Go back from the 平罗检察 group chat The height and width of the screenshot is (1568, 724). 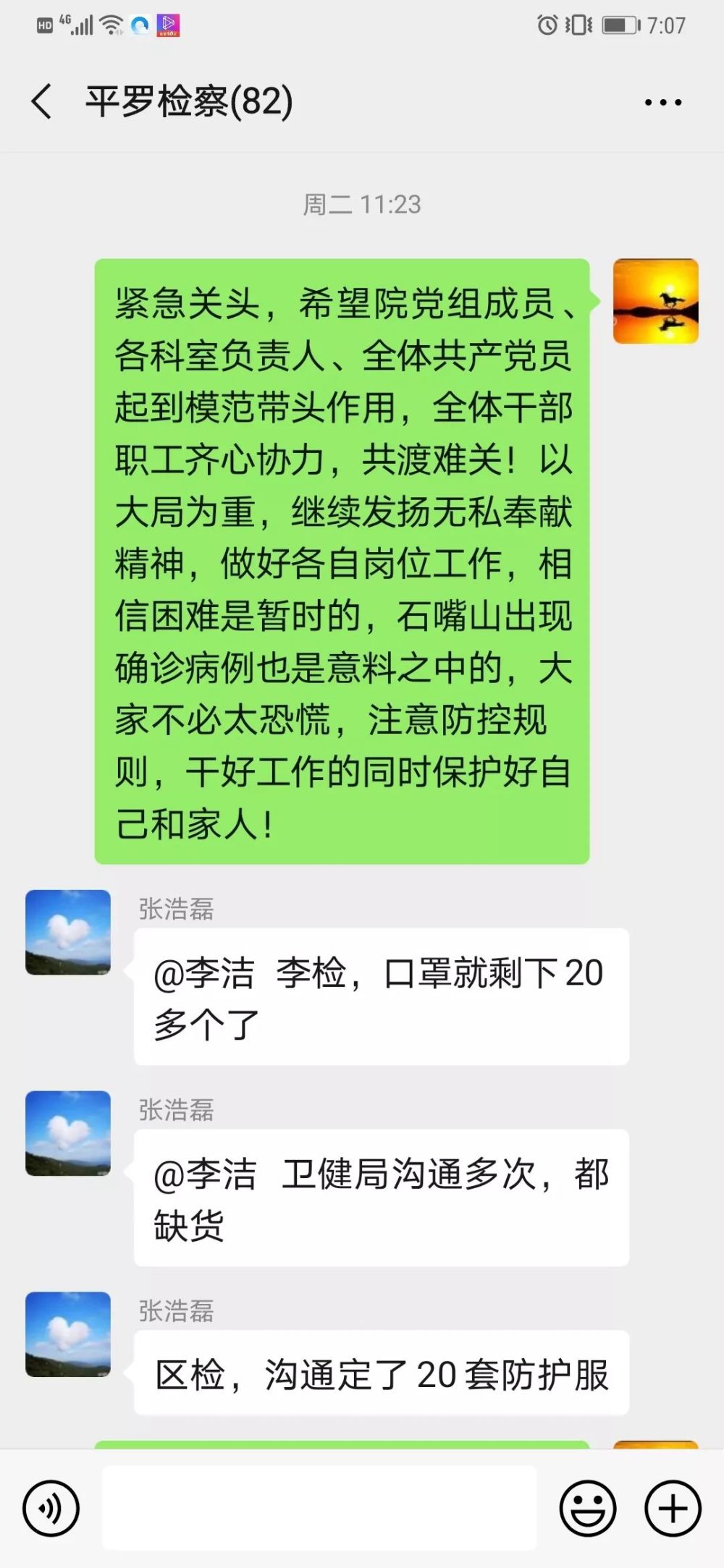pyautogui.click(x=41, y=101)
